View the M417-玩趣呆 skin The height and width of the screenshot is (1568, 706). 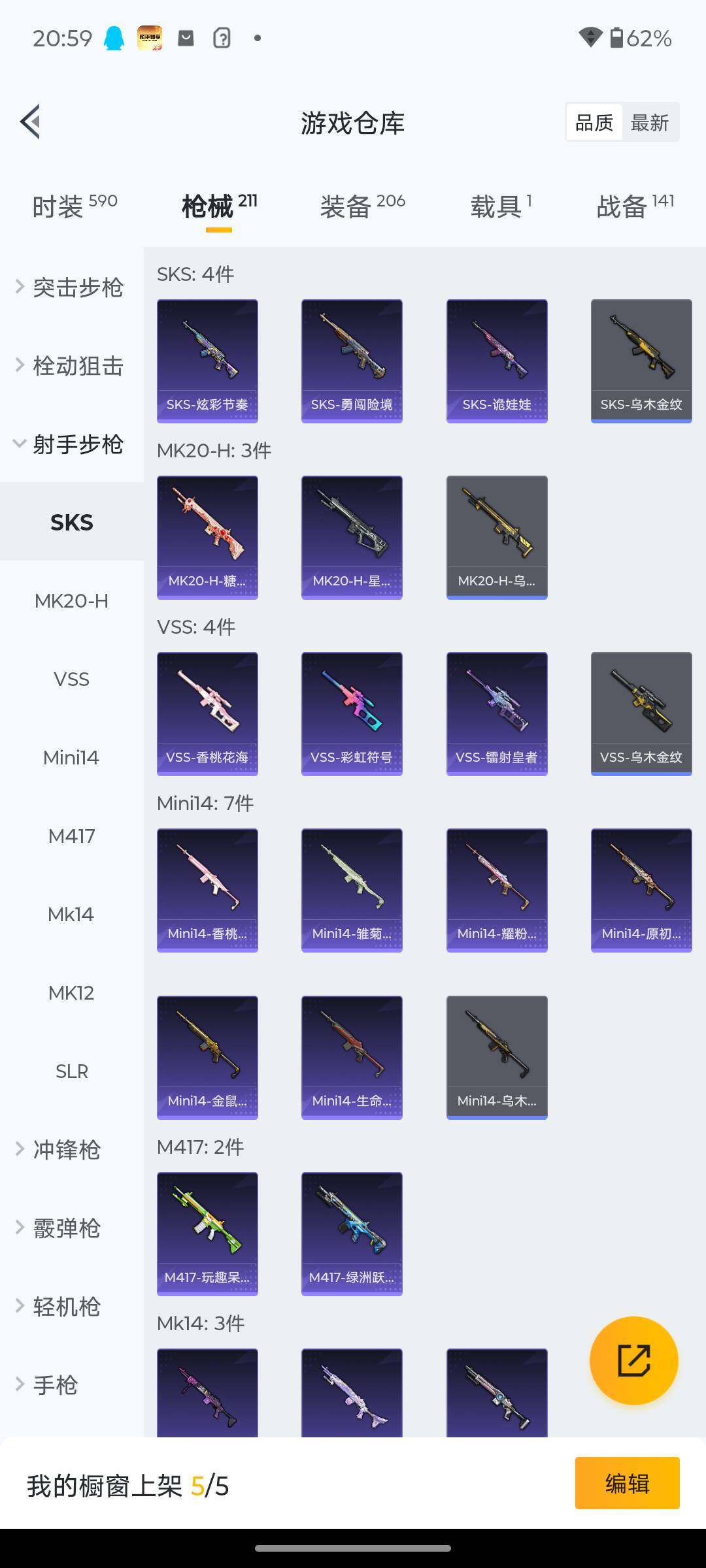point(207,1233)
